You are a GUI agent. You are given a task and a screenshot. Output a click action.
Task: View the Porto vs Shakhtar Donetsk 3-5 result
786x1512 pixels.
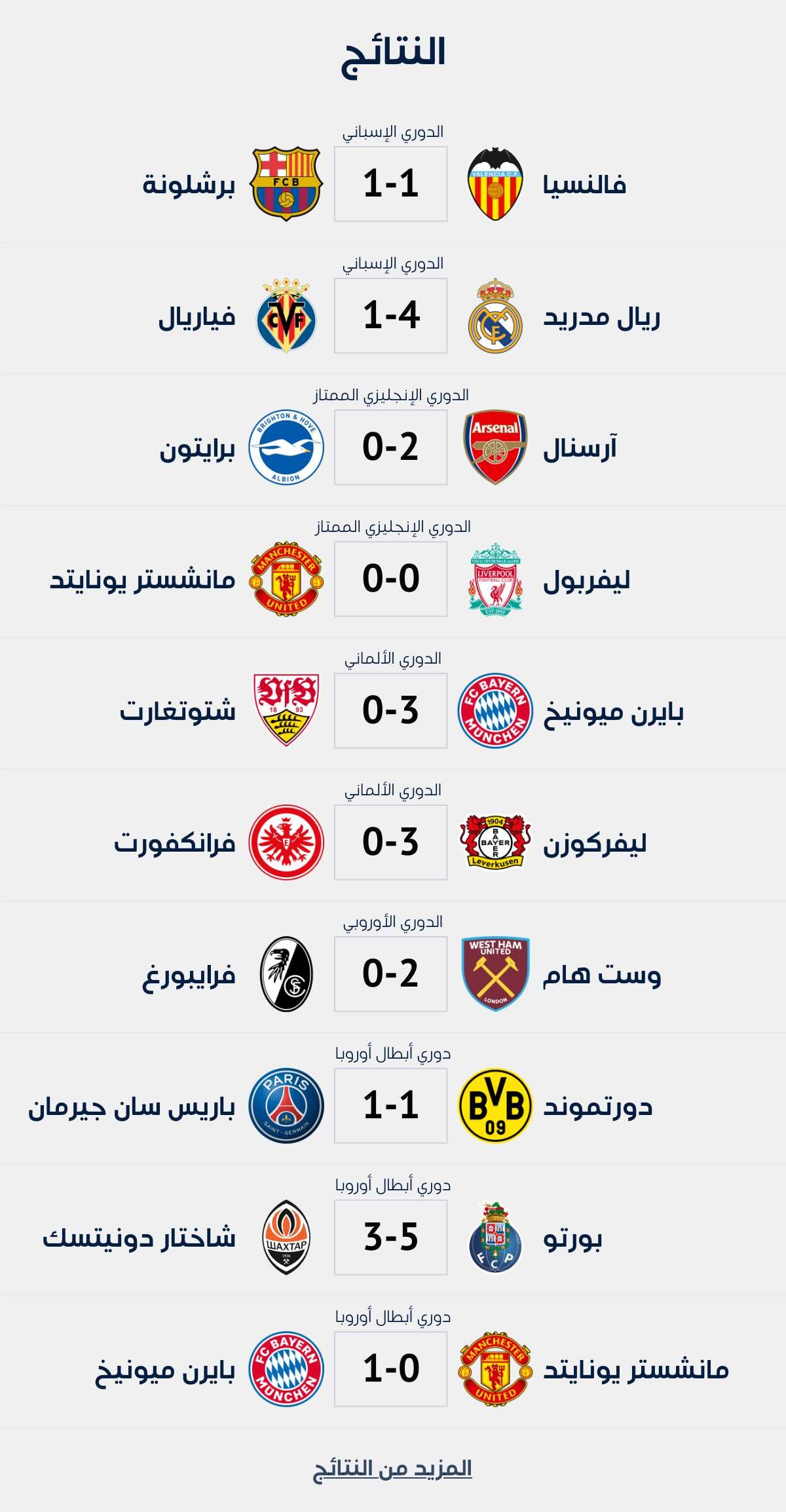(x=391, y=1238)
